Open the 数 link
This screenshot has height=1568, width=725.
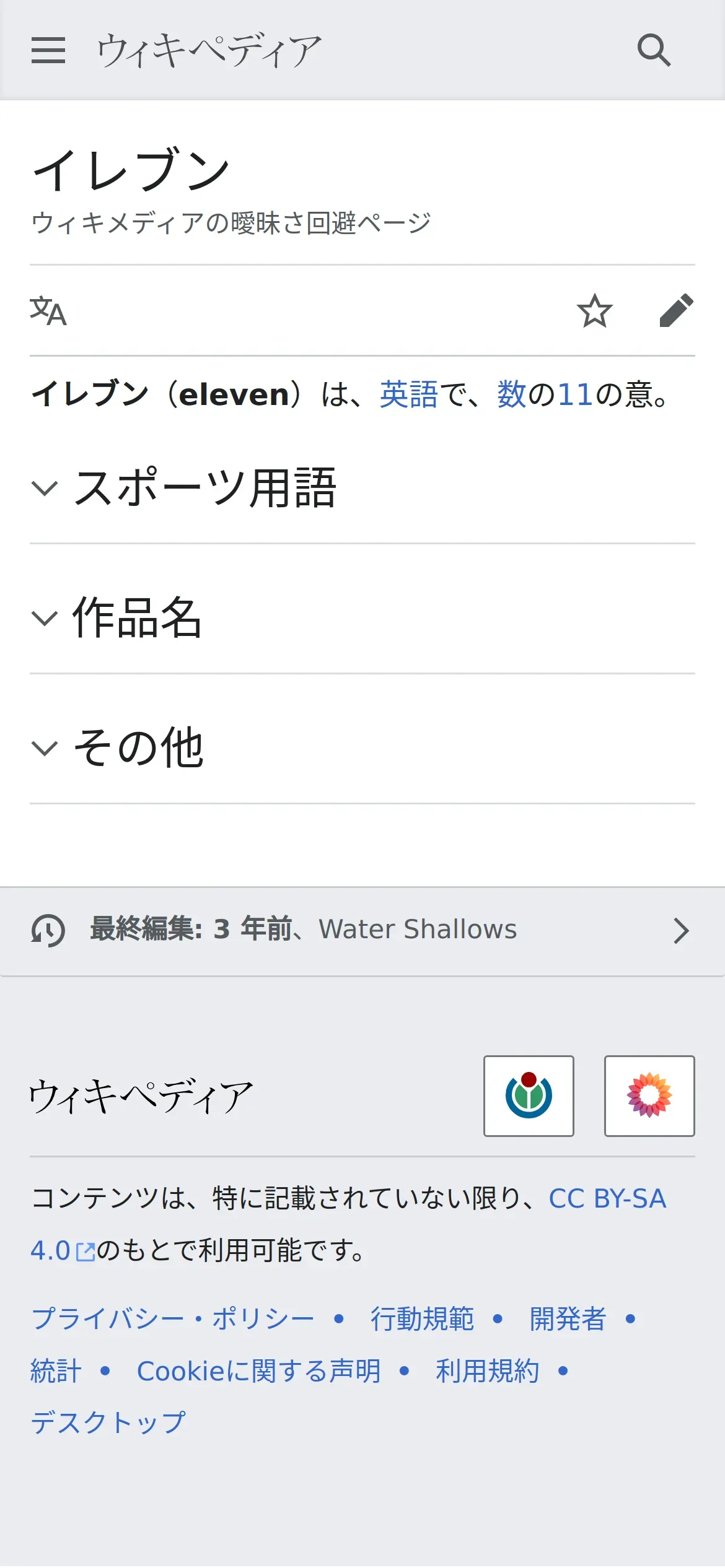[x=511, y=394]
